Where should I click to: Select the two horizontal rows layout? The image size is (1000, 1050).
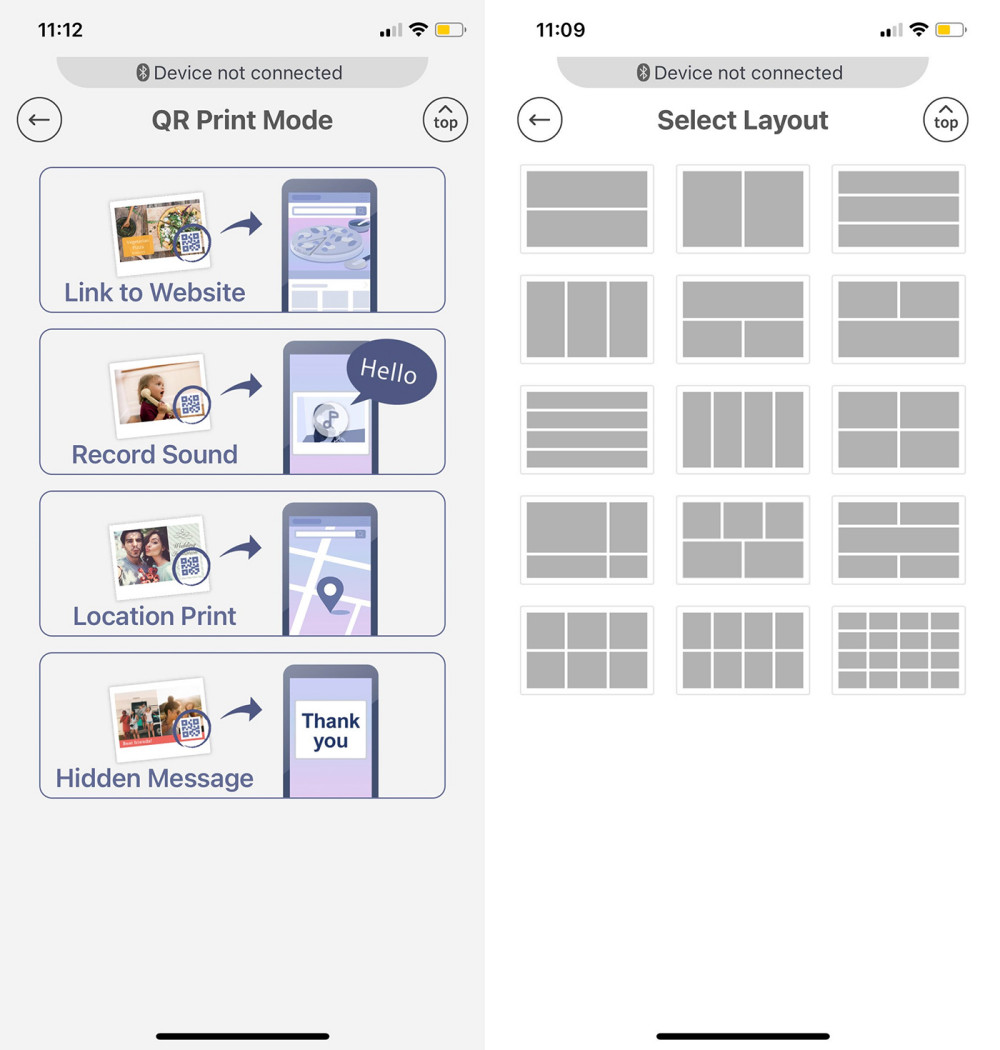[587, 209]
